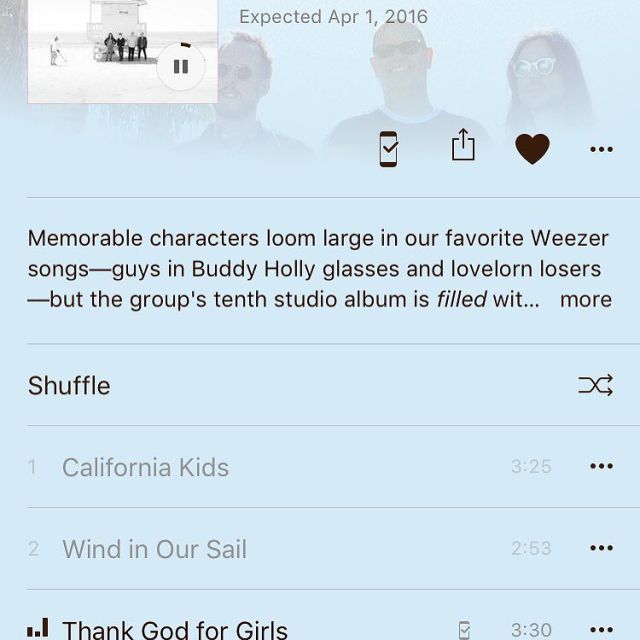Open options for Thank God for Girls

click(x=601, y=629)
